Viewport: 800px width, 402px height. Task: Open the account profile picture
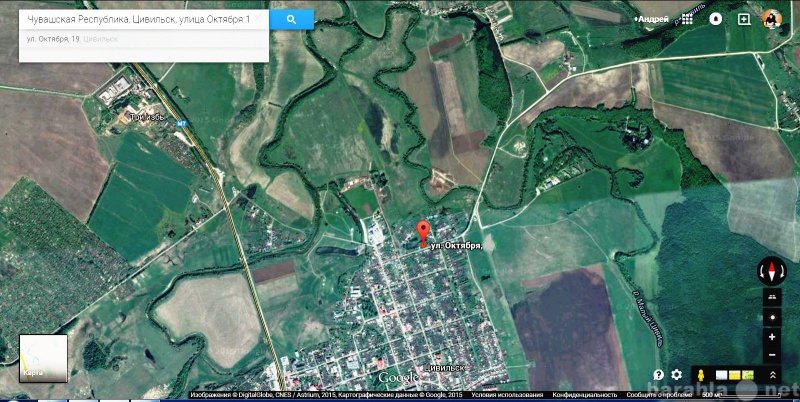772,19
